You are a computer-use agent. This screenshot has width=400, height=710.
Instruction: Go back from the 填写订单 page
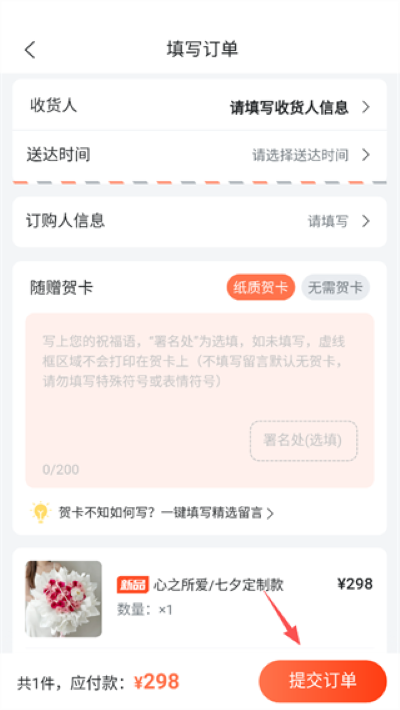coord(30,49)
